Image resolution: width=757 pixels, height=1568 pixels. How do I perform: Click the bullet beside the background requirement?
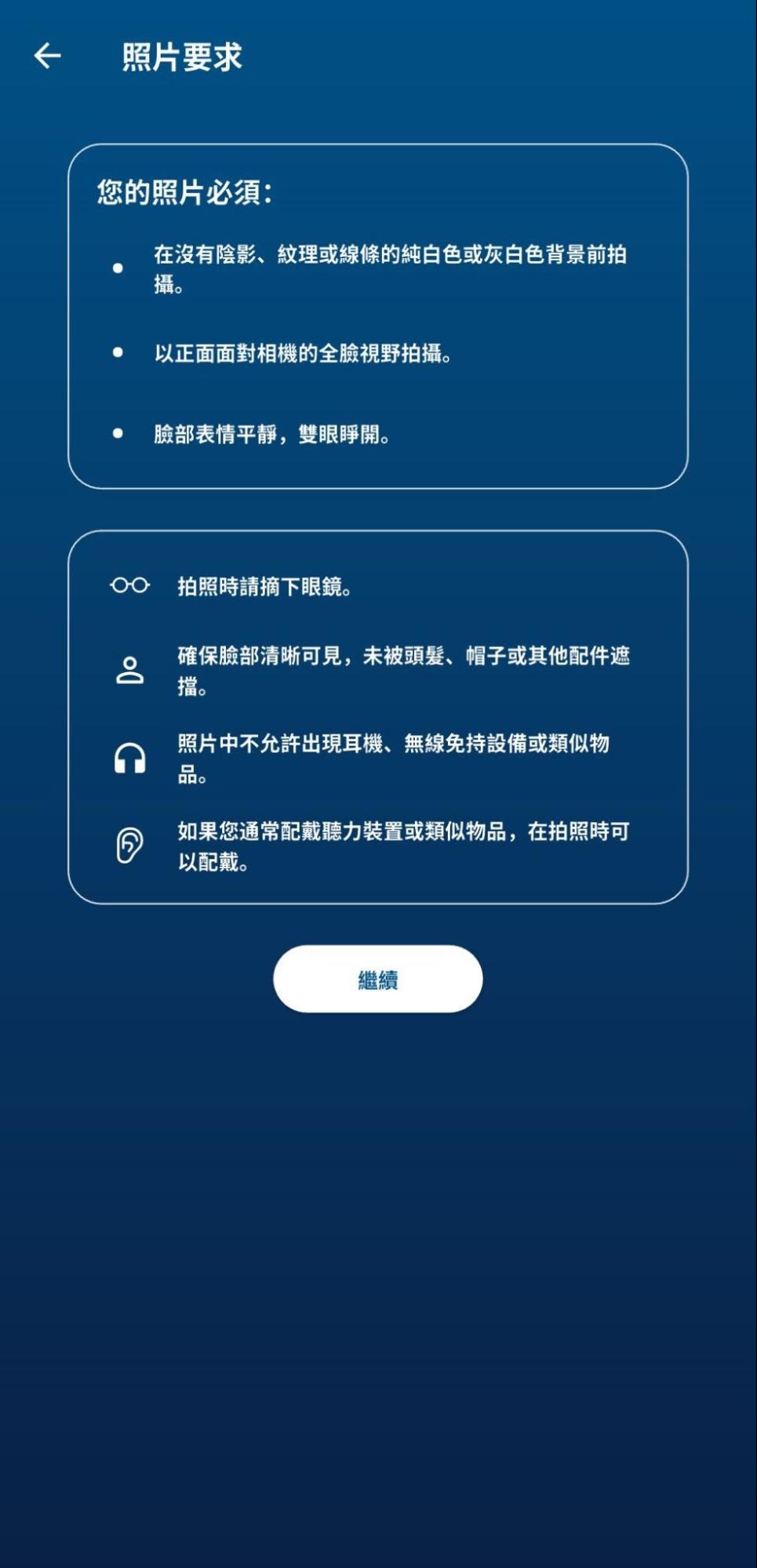[118, 267]
